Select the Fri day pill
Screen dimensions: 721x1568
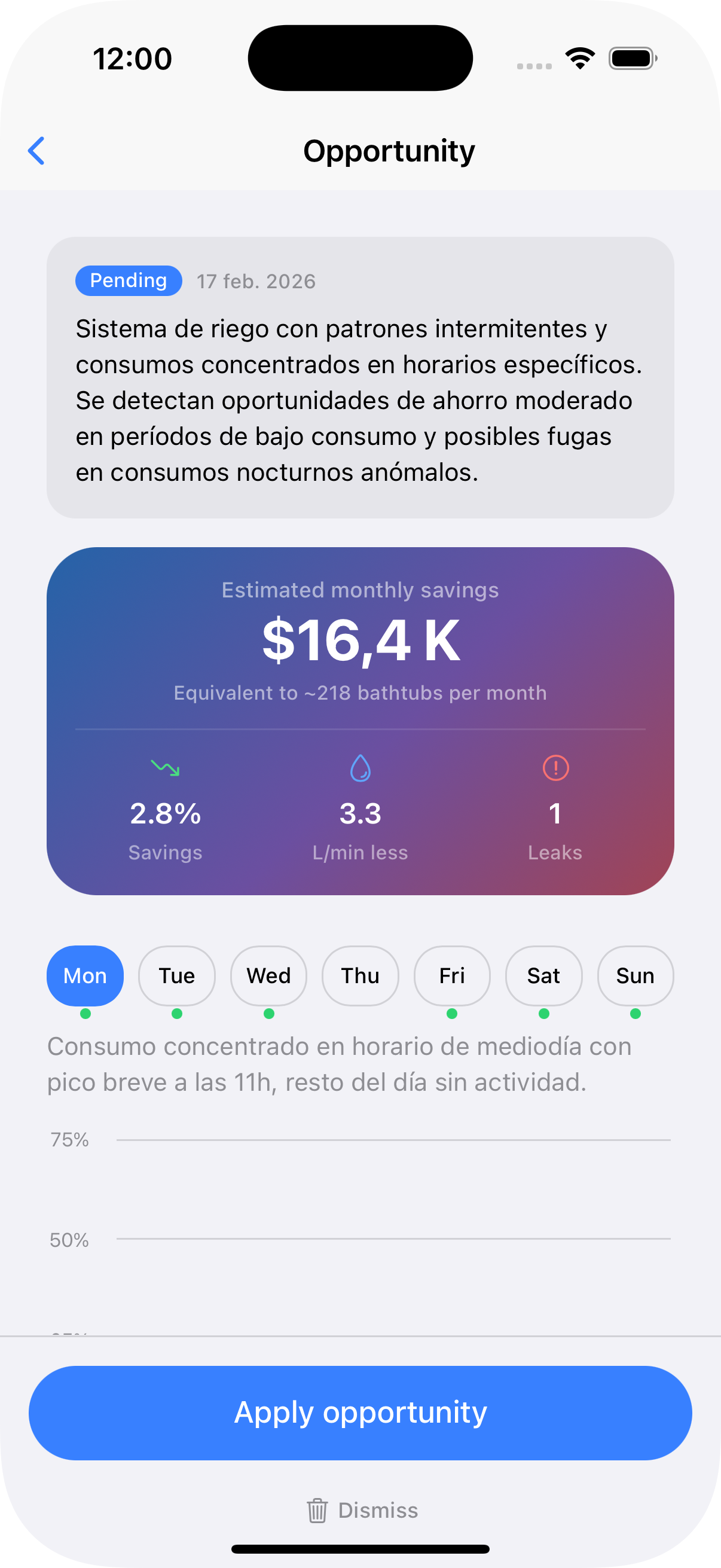point(451,975)
